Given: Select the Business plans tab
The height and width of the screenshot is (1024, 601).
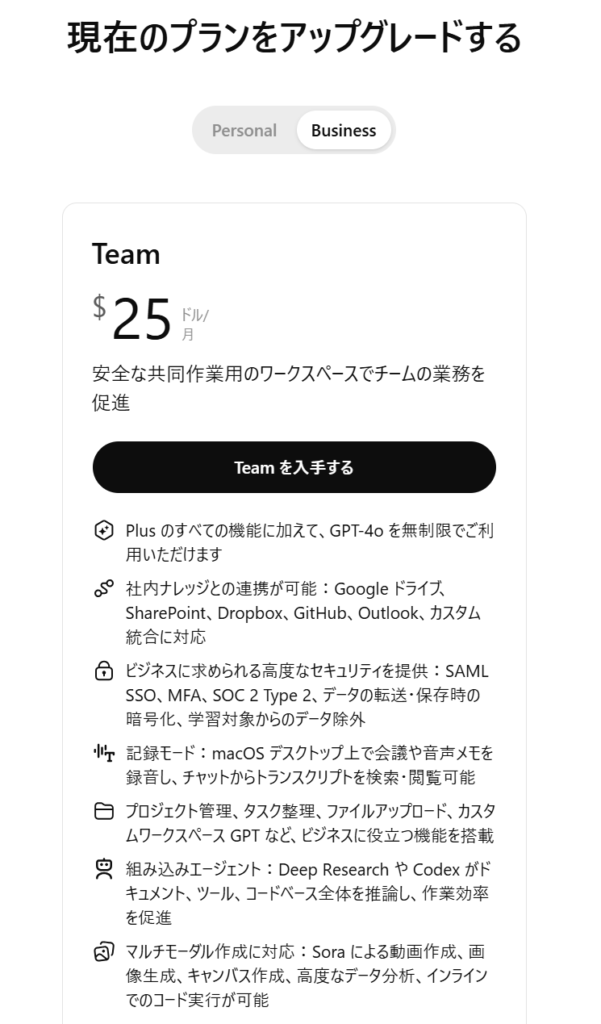Looking at the screenshot, I should pyautogui.click(x=344, y=131).
